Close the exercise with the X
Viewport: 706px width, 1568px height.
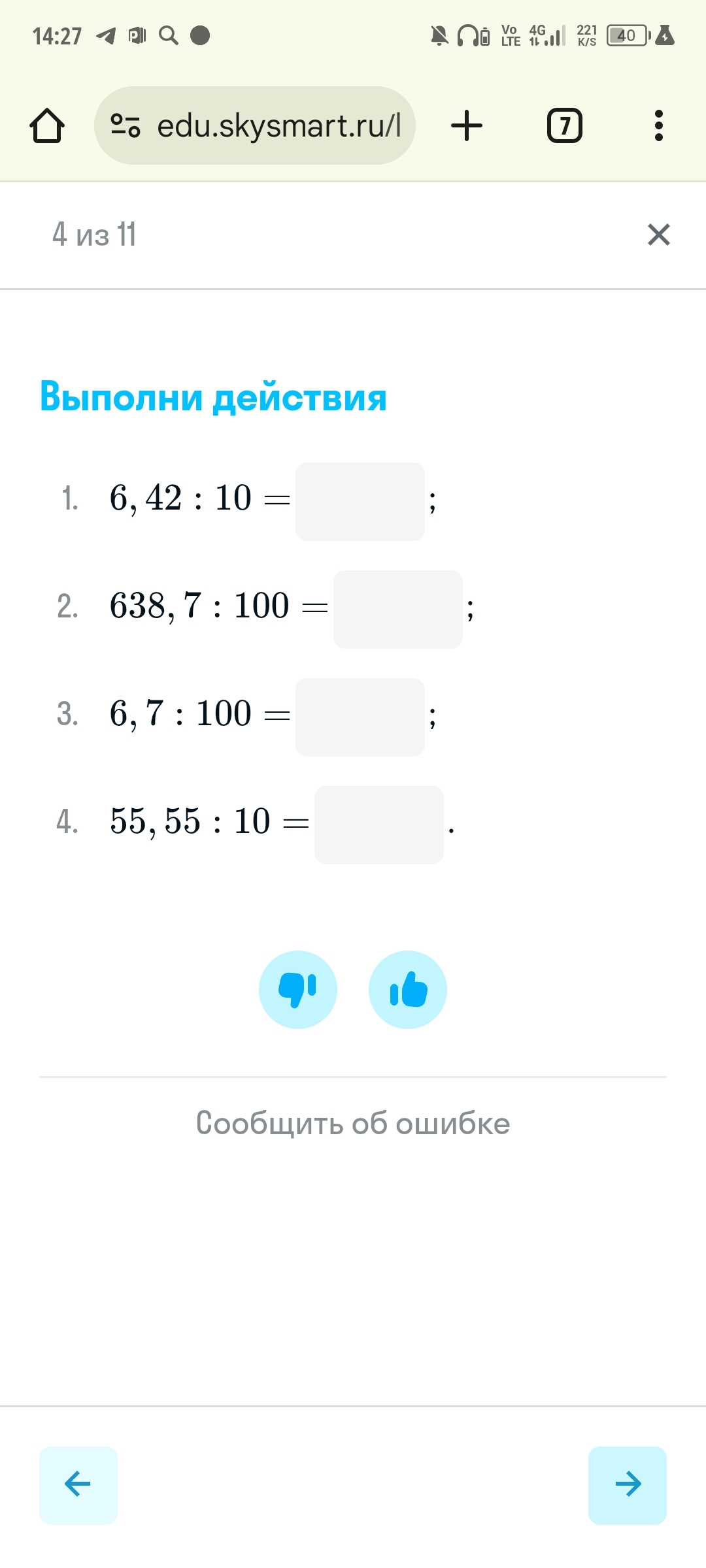pos(658,235)
